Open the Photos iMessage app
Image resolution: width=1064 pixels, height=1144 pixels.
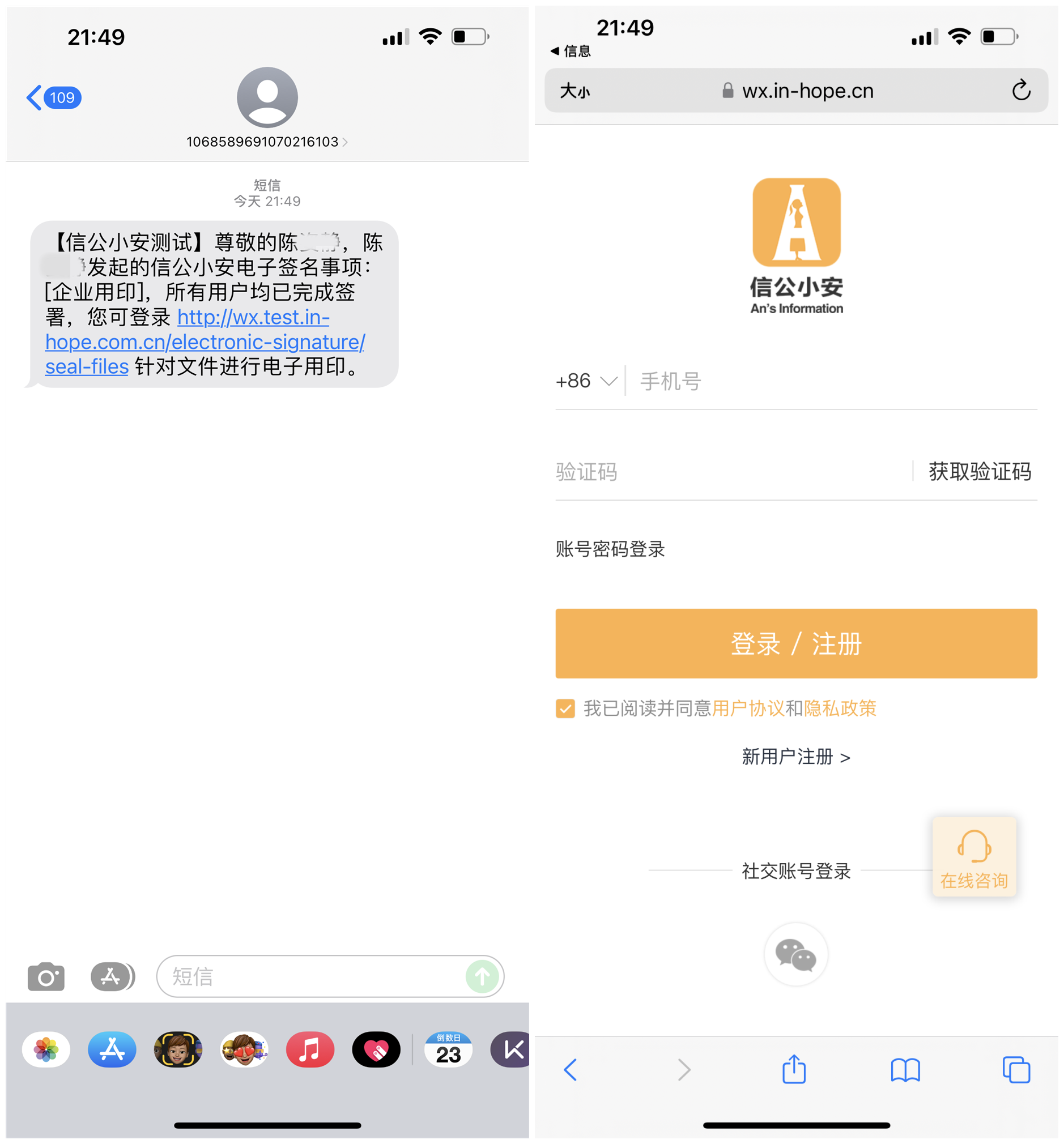coord(46,1049)
